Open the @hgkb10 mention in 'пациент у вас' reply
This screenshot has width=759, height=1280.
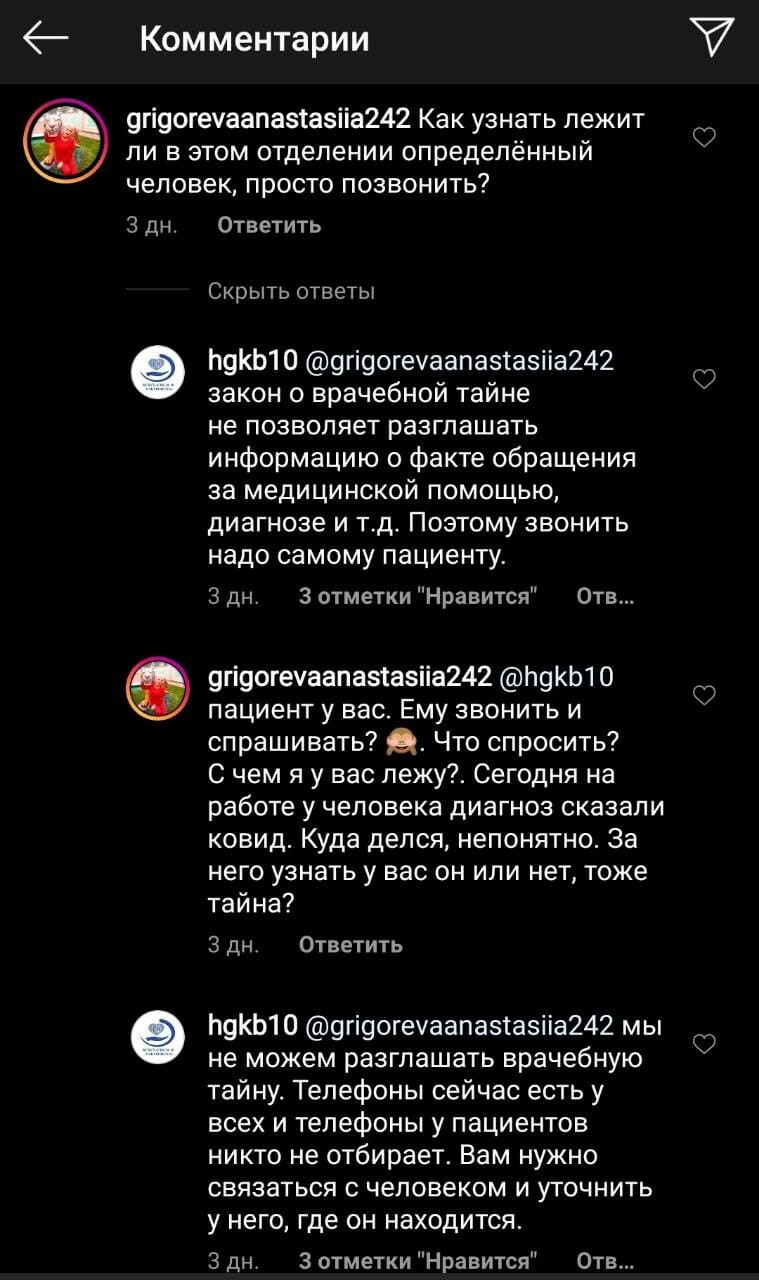click(556, 677)
